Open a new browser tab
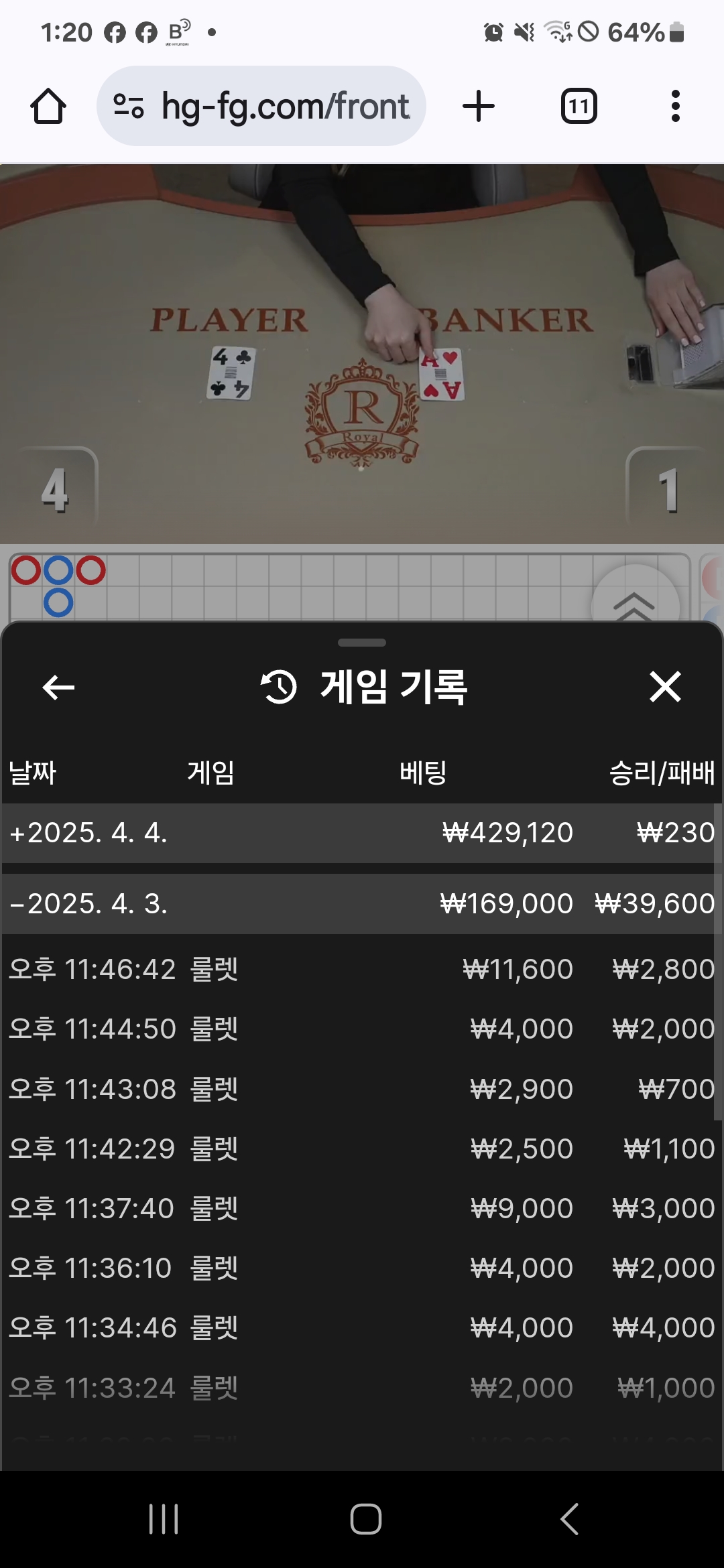Viewport: 724px width, 1568px height. pyautogui.click(x=479, y=107)
